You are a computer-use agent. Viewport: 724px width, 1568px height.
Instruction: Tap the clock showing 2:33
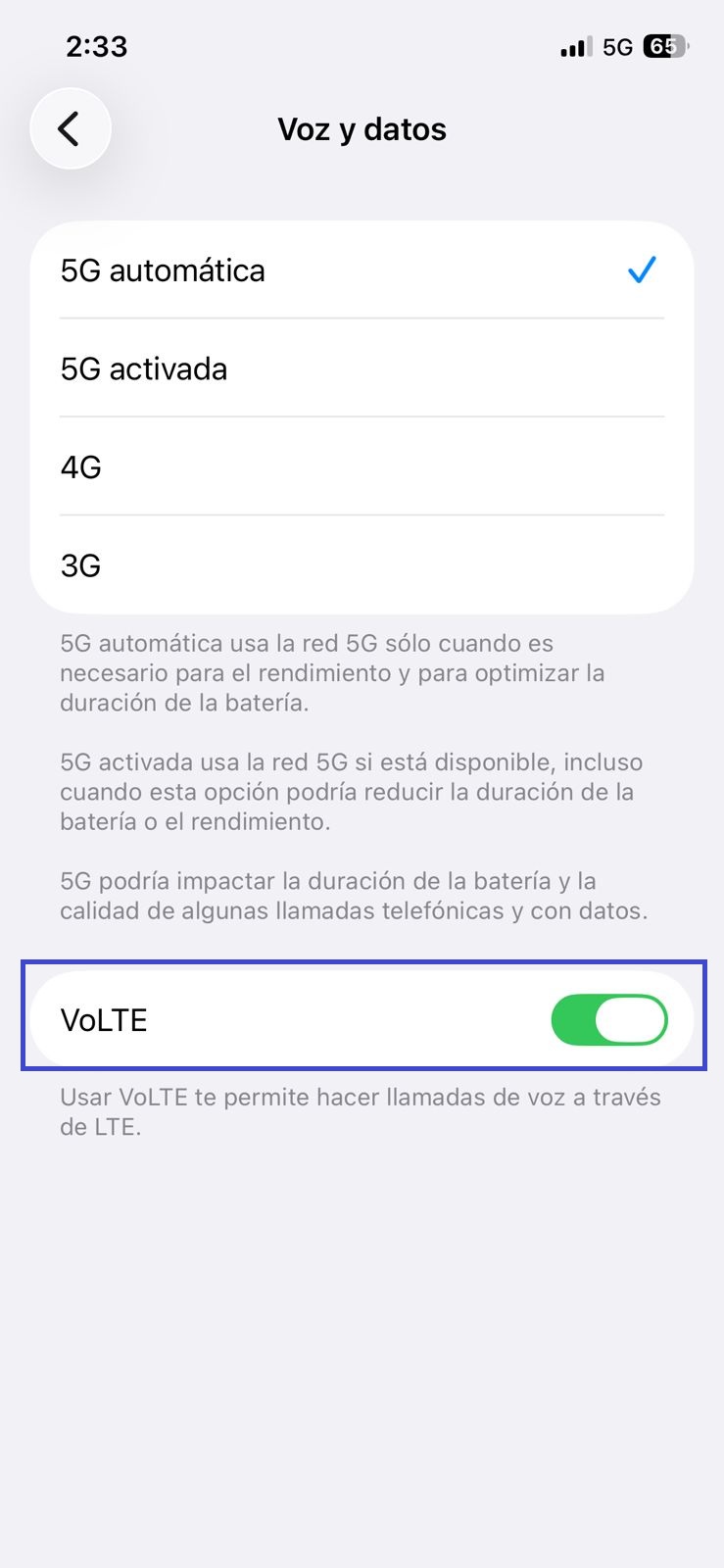[x=95, y=45]
